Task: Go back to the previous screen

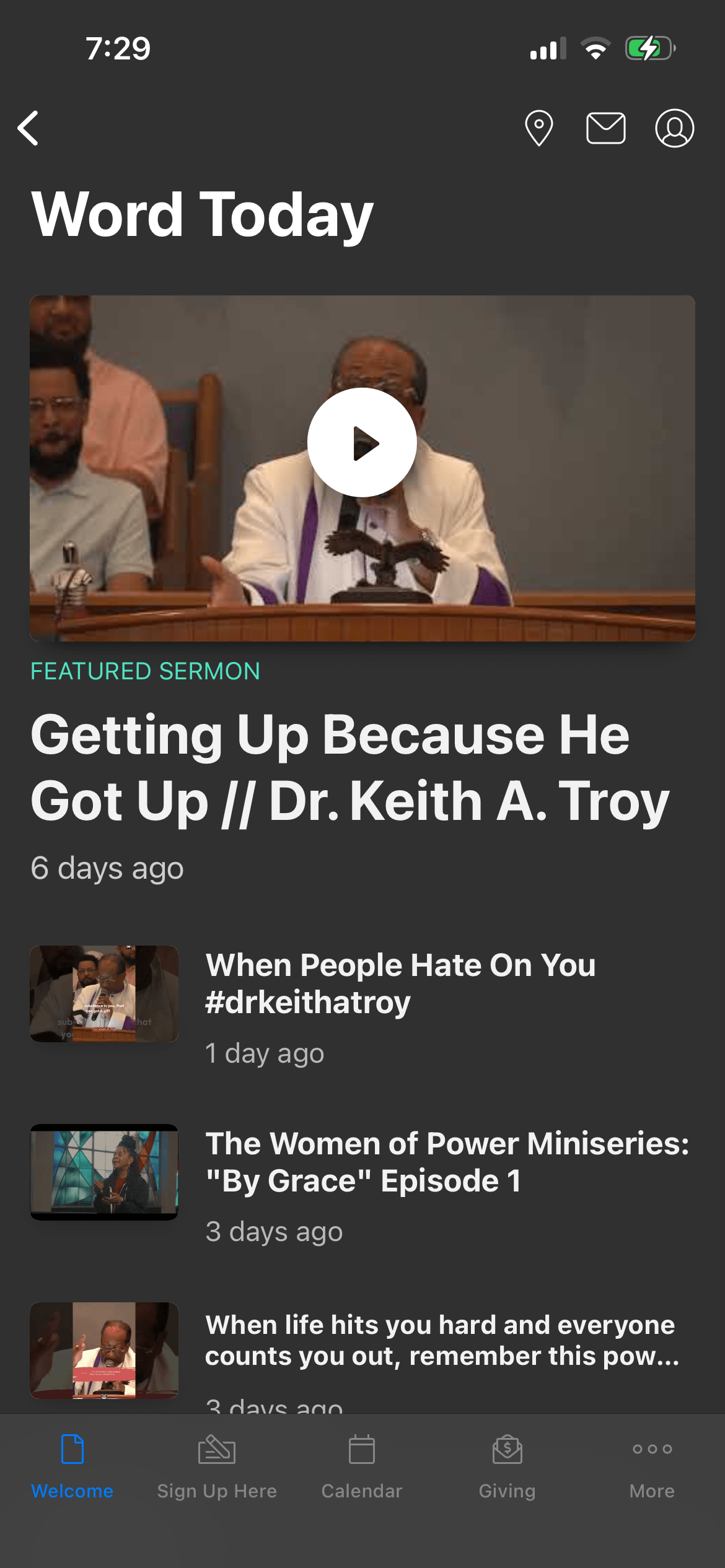Action: pos(29,128)
